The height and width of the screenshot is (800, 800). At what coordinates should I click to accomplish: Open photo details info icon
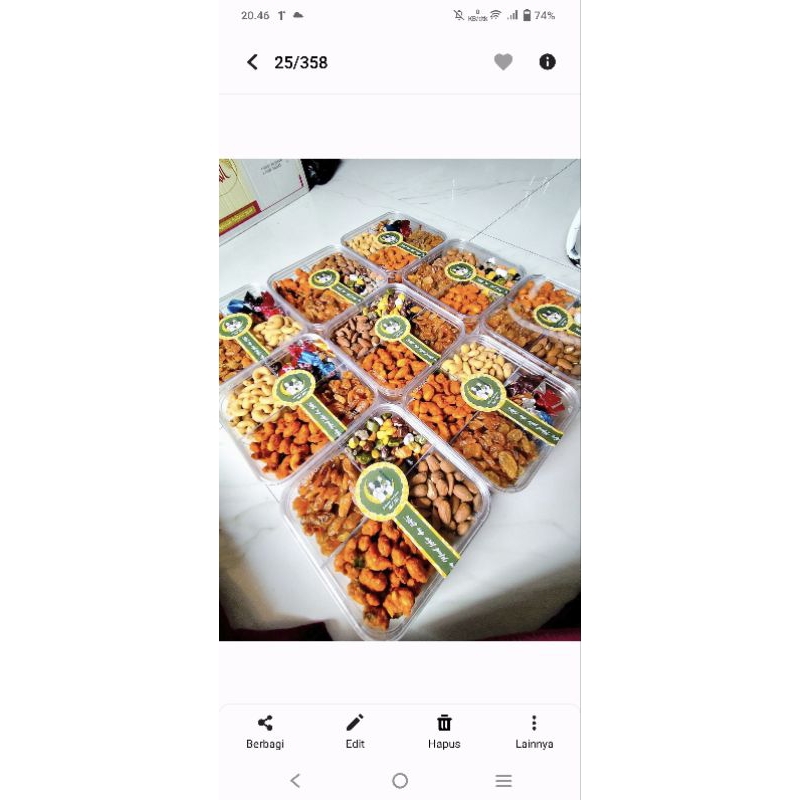coord(547,62)
